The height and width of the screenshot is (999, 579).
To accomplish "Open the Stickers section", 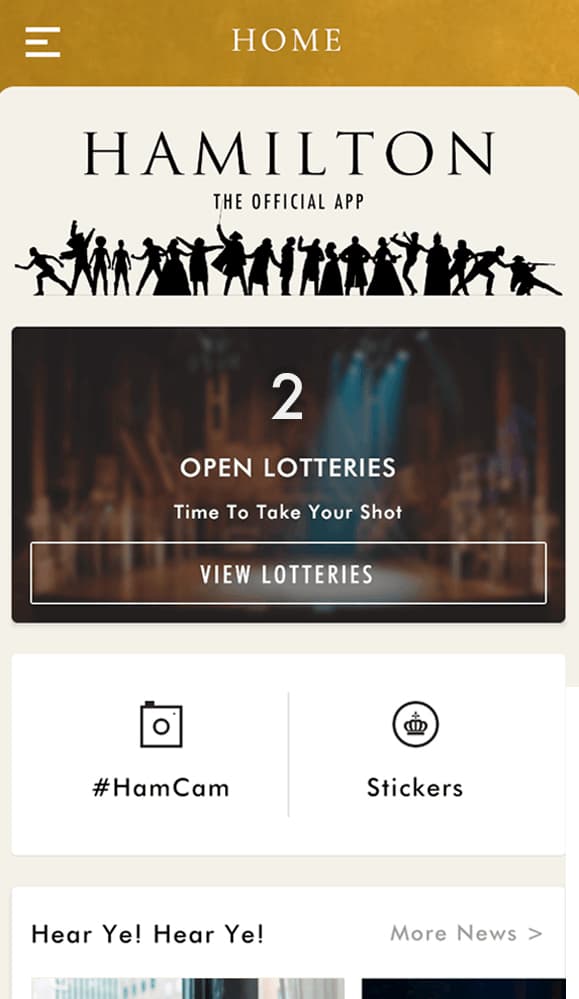I will point(415,753).
